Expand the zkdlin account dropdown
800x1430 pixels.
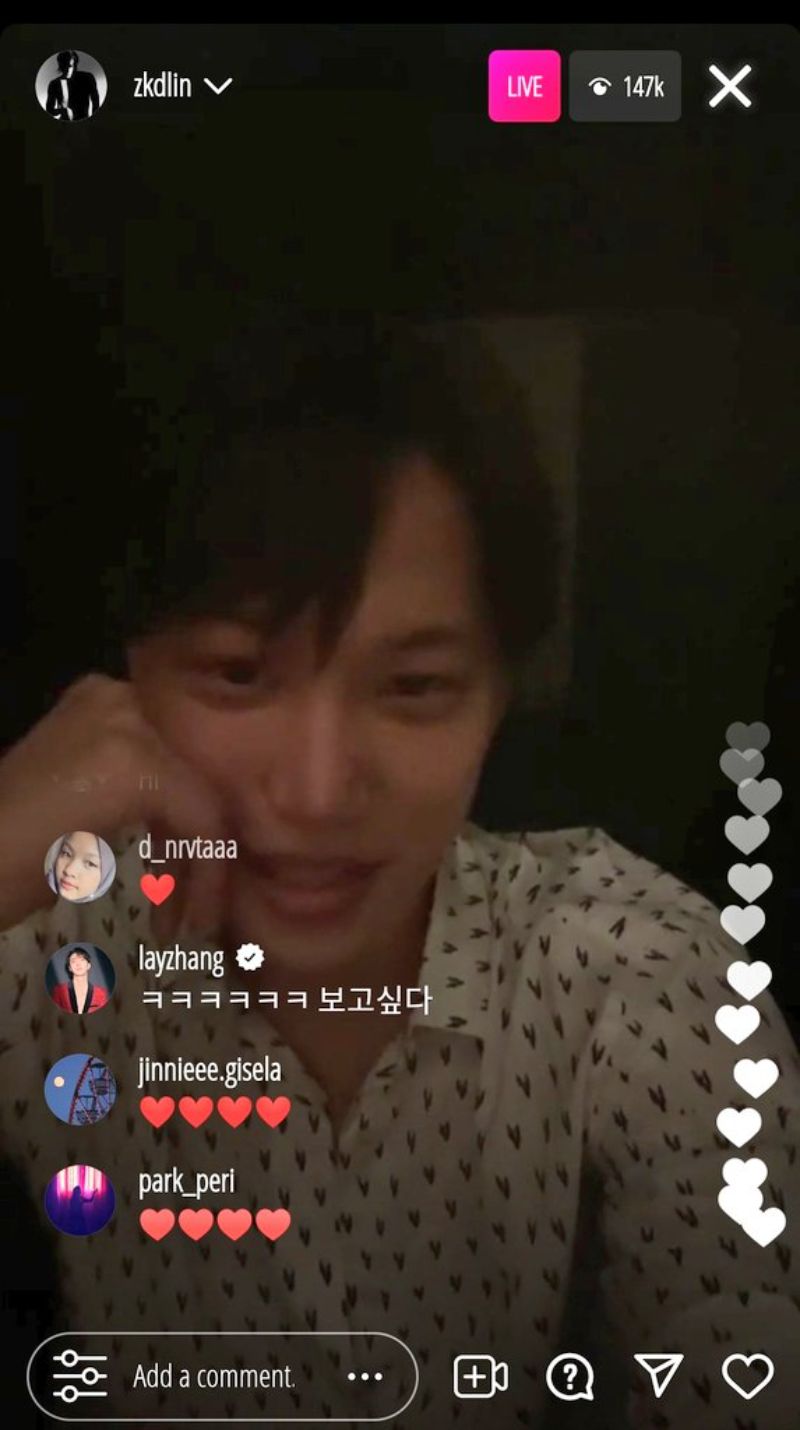tap(218, 87)
